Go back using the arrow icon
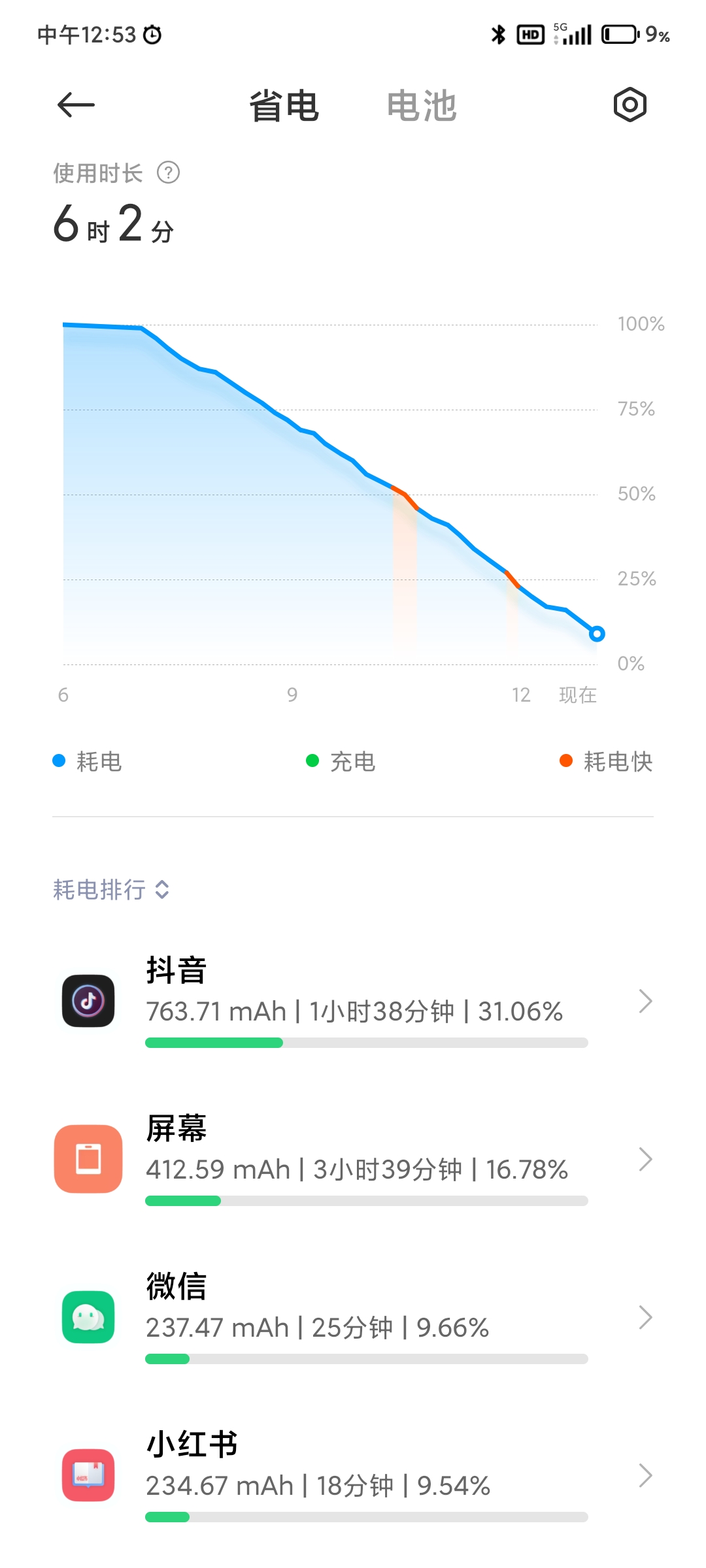 tap(76, 105)
